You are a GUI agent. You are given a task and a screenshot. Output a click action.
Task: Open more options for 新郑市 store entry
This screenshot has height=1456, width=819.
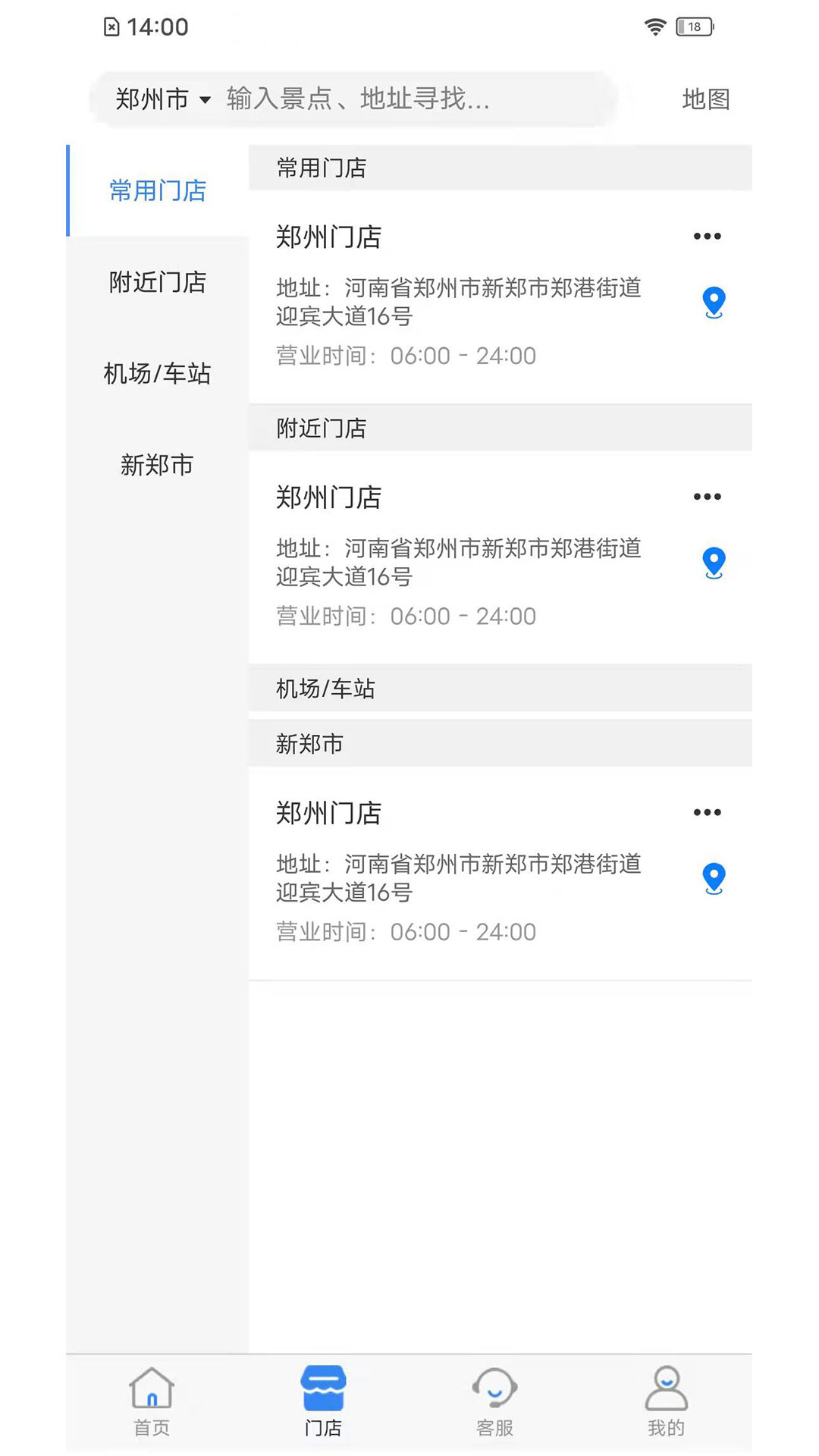coord(706,811)
